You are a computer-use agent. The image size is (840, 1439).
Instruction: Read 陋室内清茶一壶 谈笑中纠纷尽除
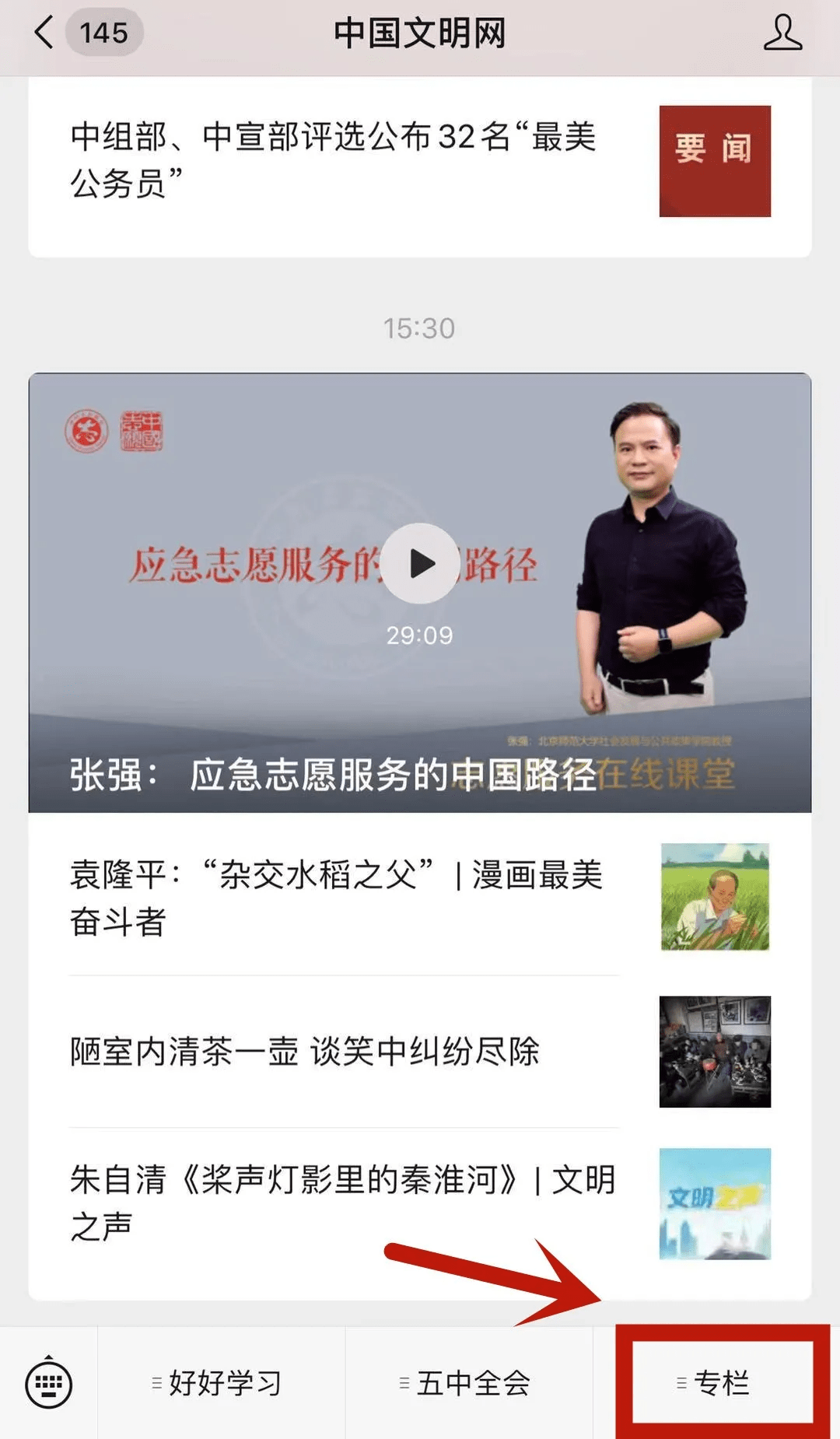tap(420, 1052)
